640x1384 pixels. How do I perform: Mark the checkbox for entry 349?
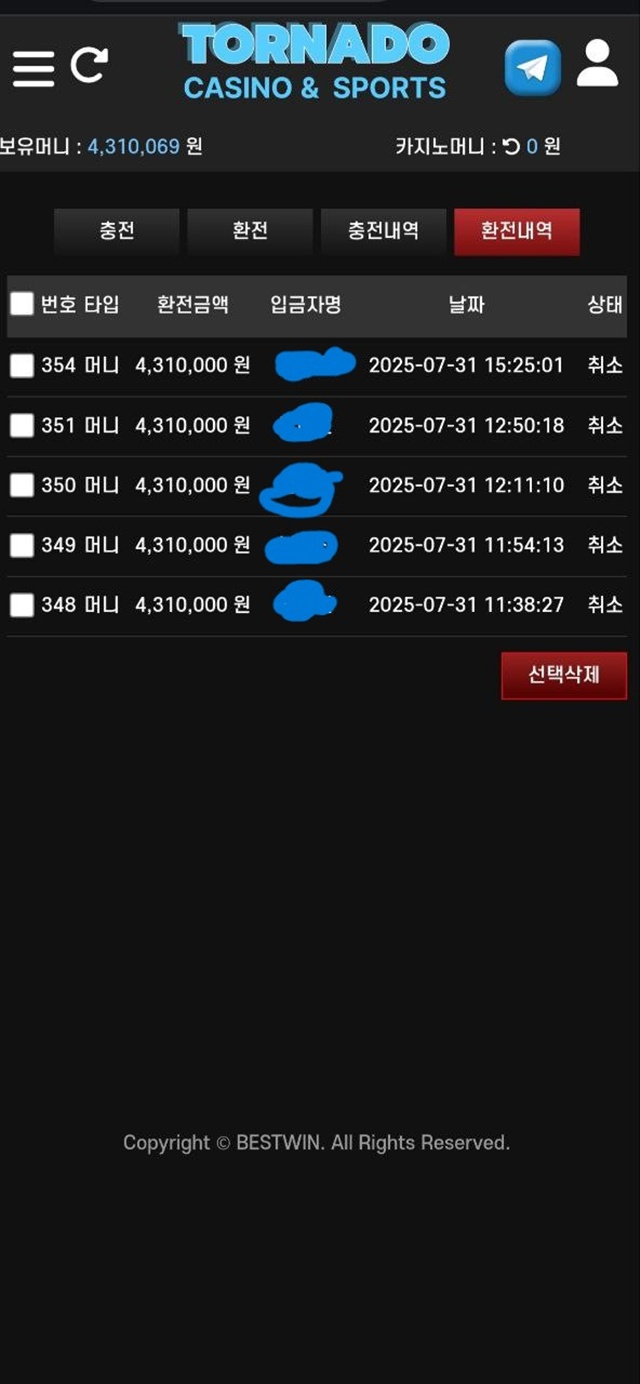coord(22,545)
